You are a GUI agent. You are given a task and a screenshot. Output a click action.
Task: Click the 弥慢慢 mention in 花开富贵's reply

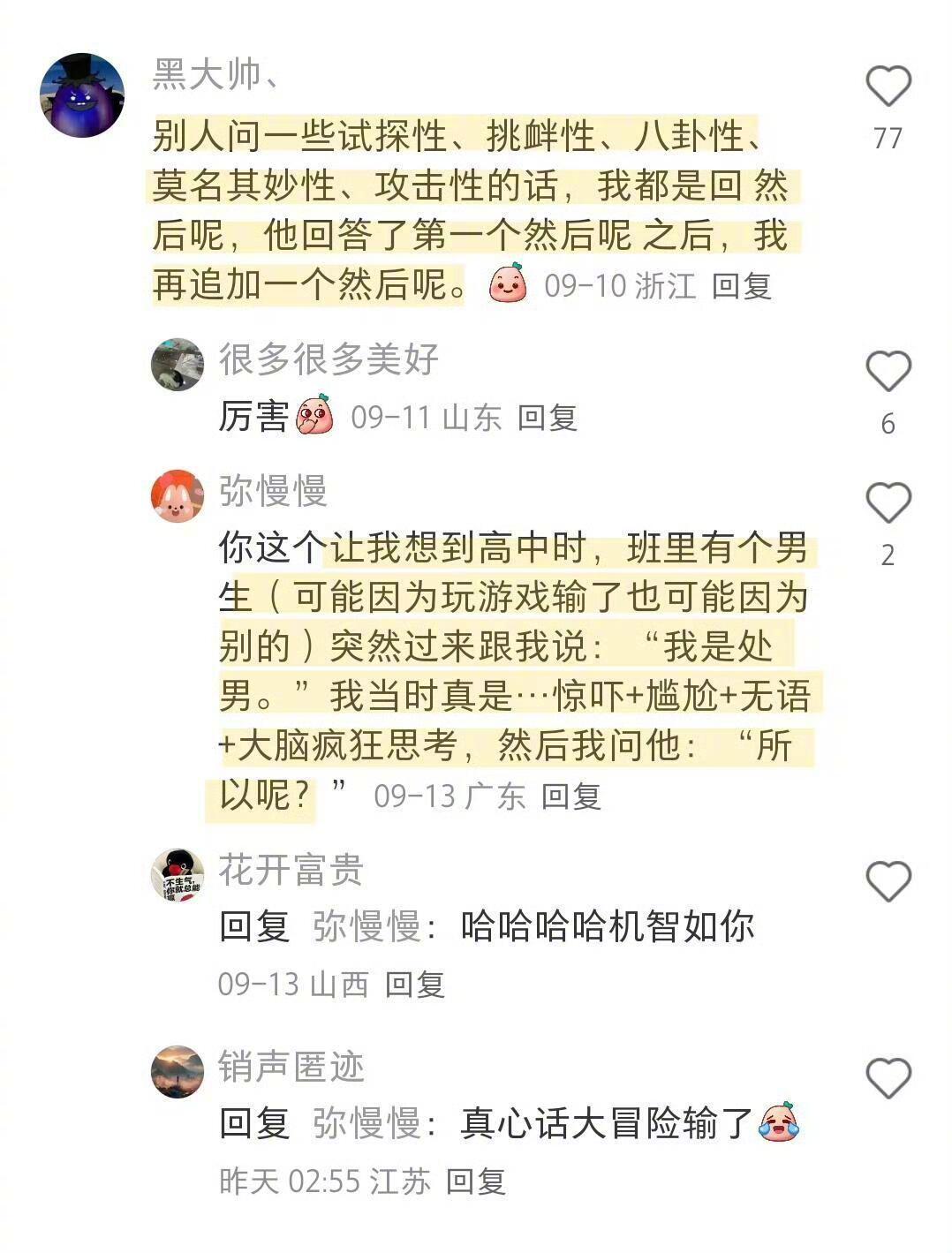(370, 926)
